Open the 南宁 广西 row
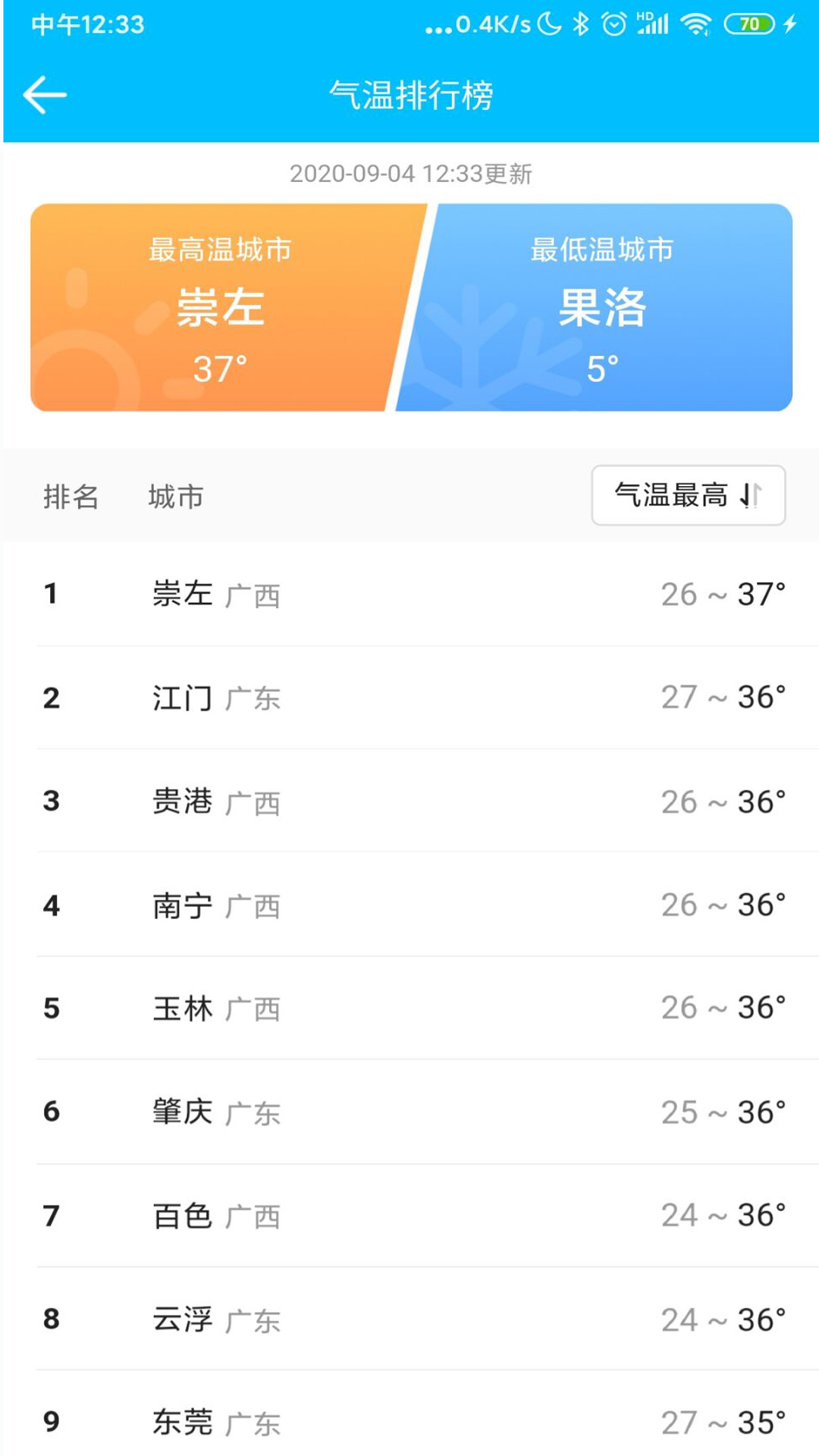Screen dimensions: 819x1456 coord(409,905)
